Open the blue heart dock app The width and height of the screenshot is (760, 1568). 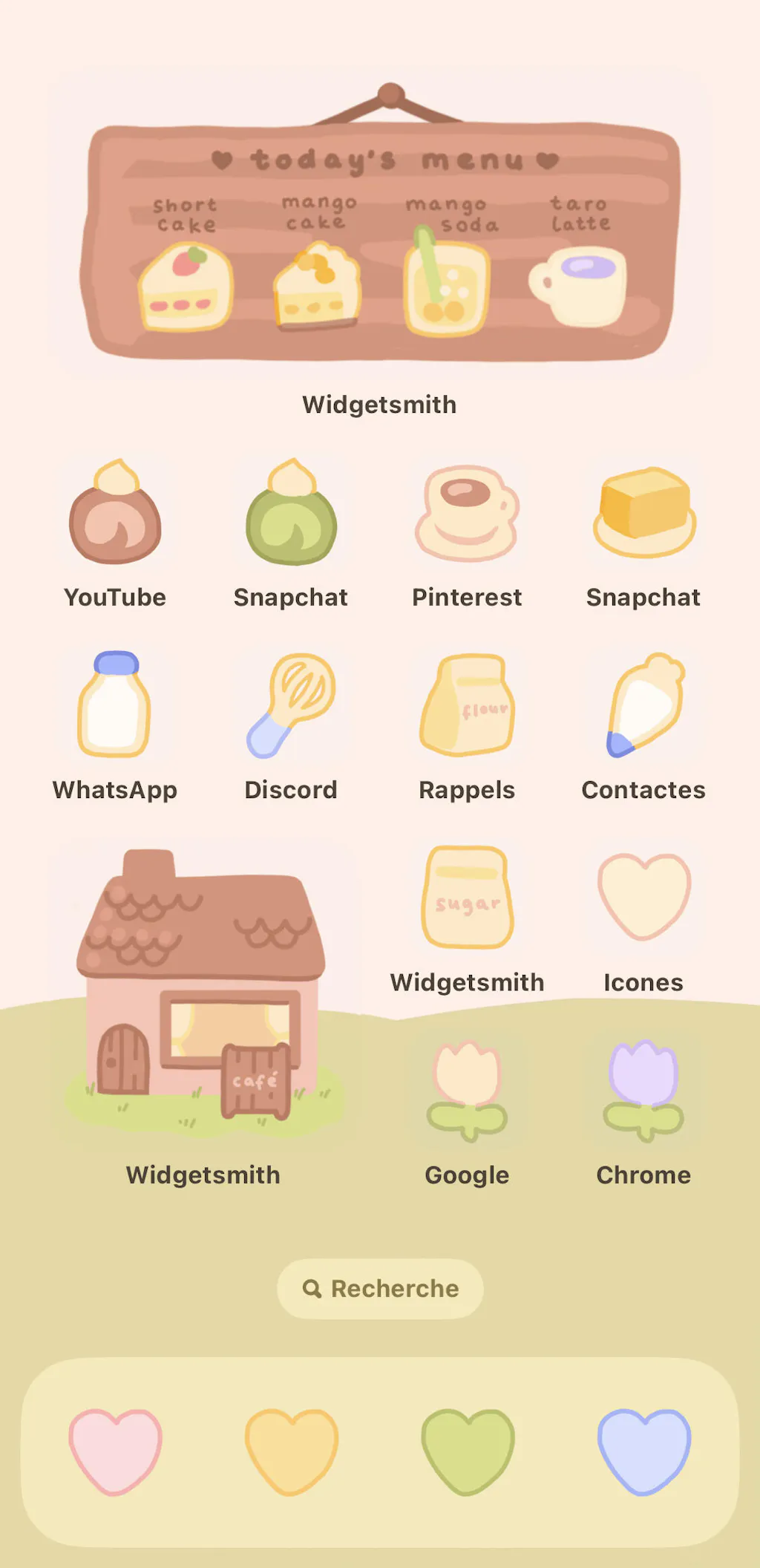point(643,1451)
